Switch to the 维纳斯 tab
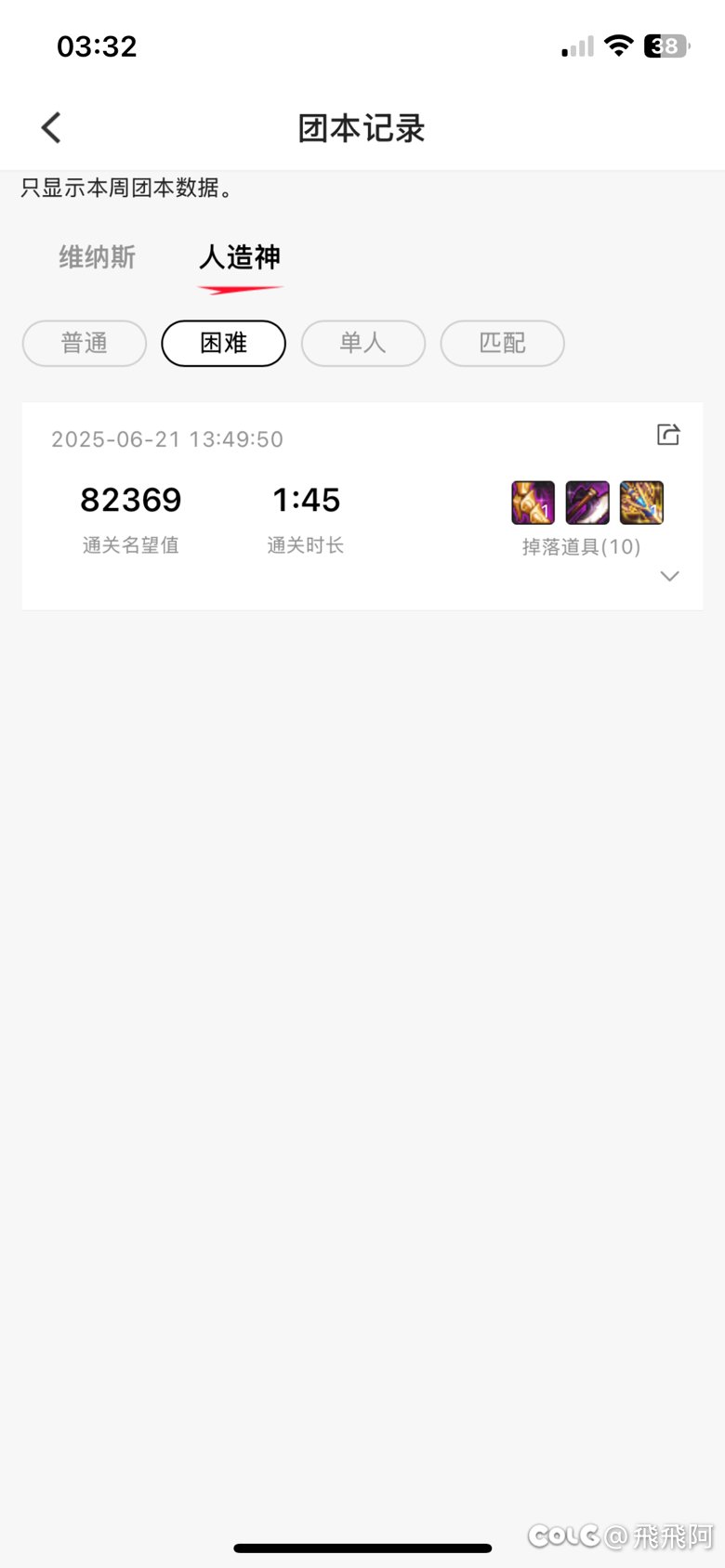725x1568 pixels. [98, 257]
